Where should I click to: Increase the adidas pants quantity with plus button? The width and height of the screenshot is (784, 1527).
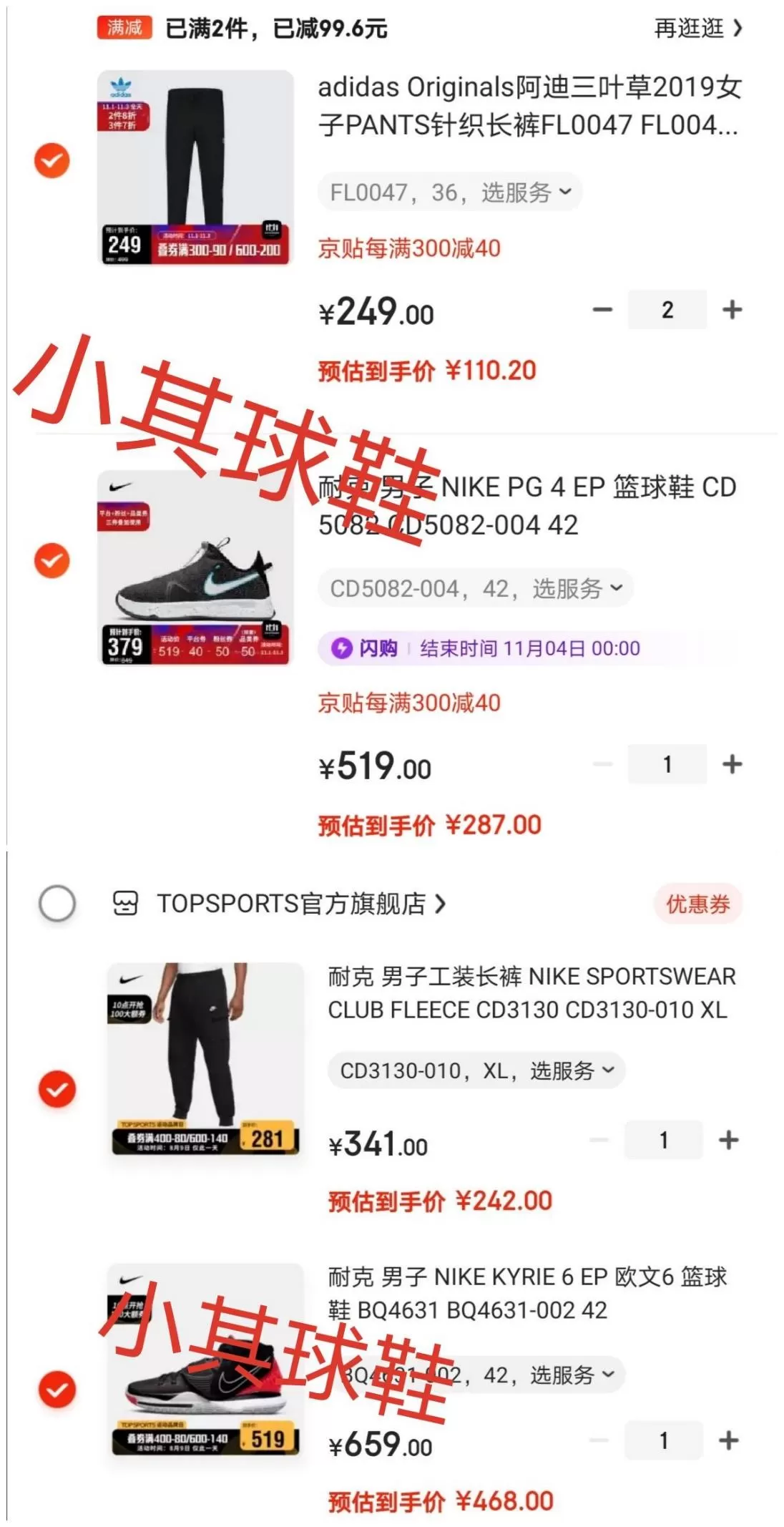pyautogui.click(x=730, y=309)
